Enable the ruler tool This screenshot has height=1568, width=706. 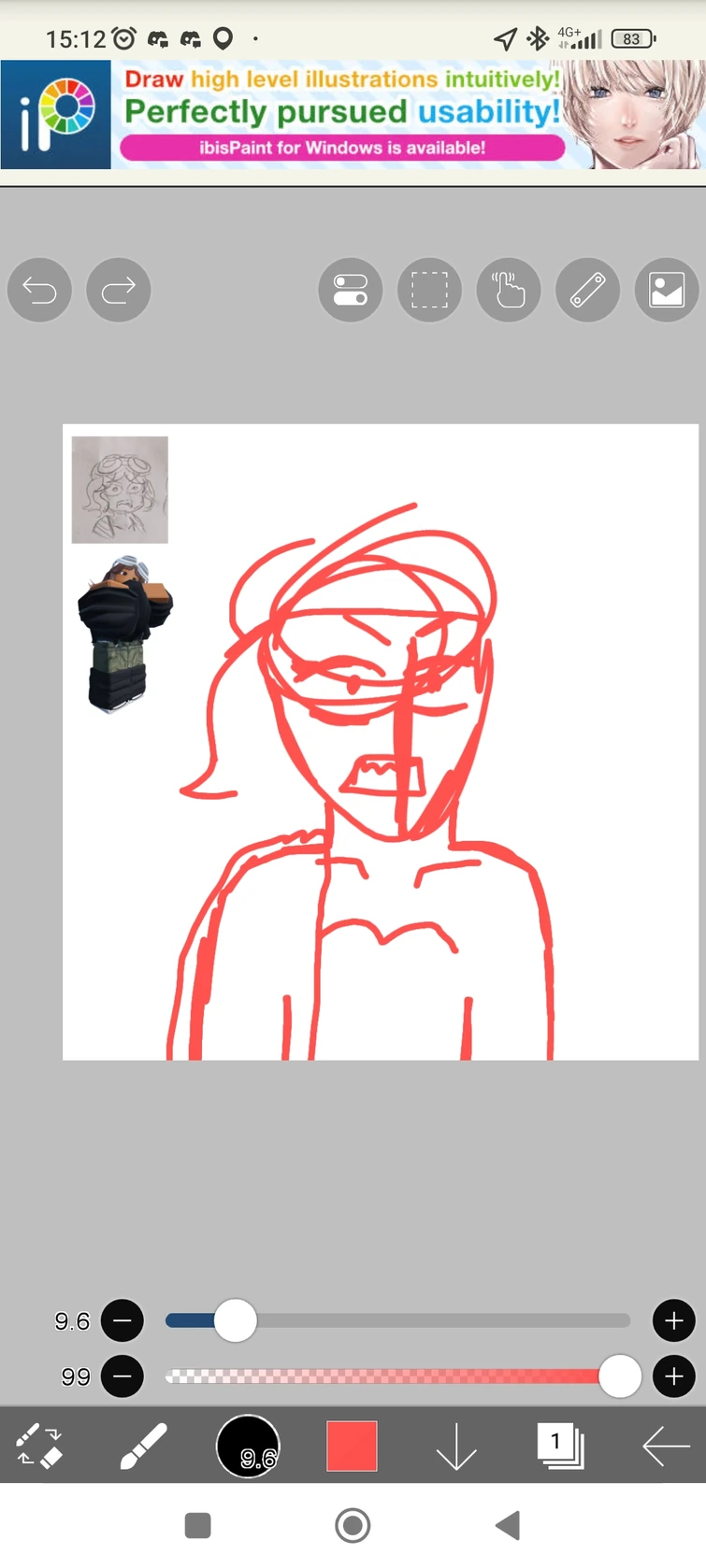pos(587,291)
